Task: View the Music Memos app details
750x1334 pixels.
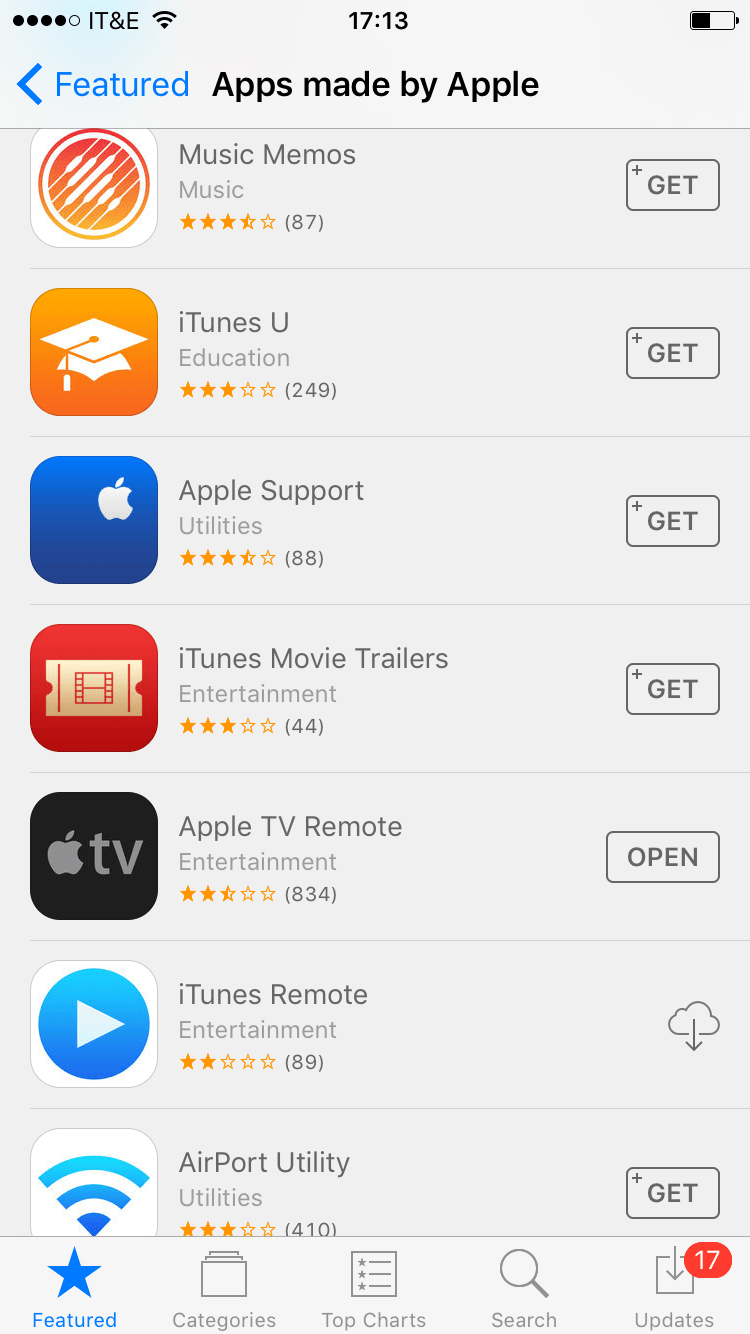Action: [267, 156]
